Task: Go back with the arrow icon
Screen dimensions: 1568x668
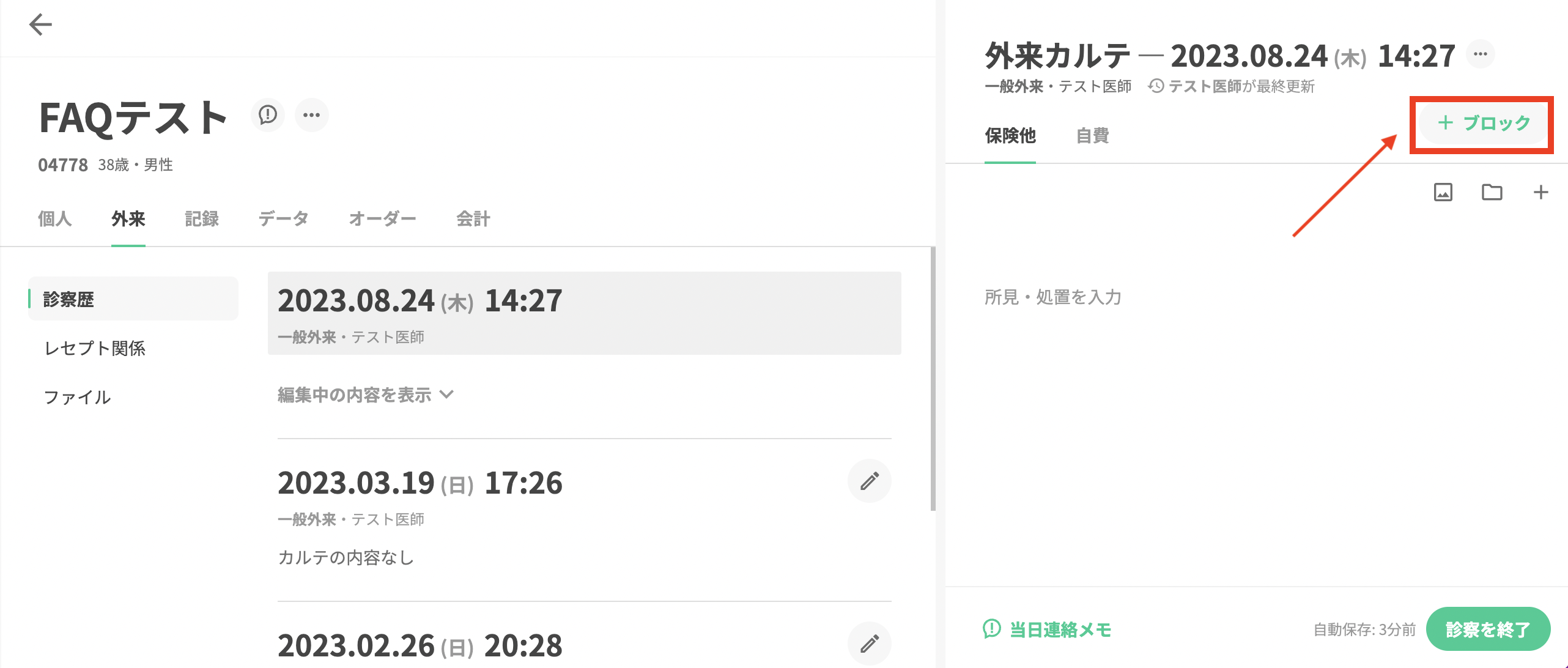Action: click(40, 24)
